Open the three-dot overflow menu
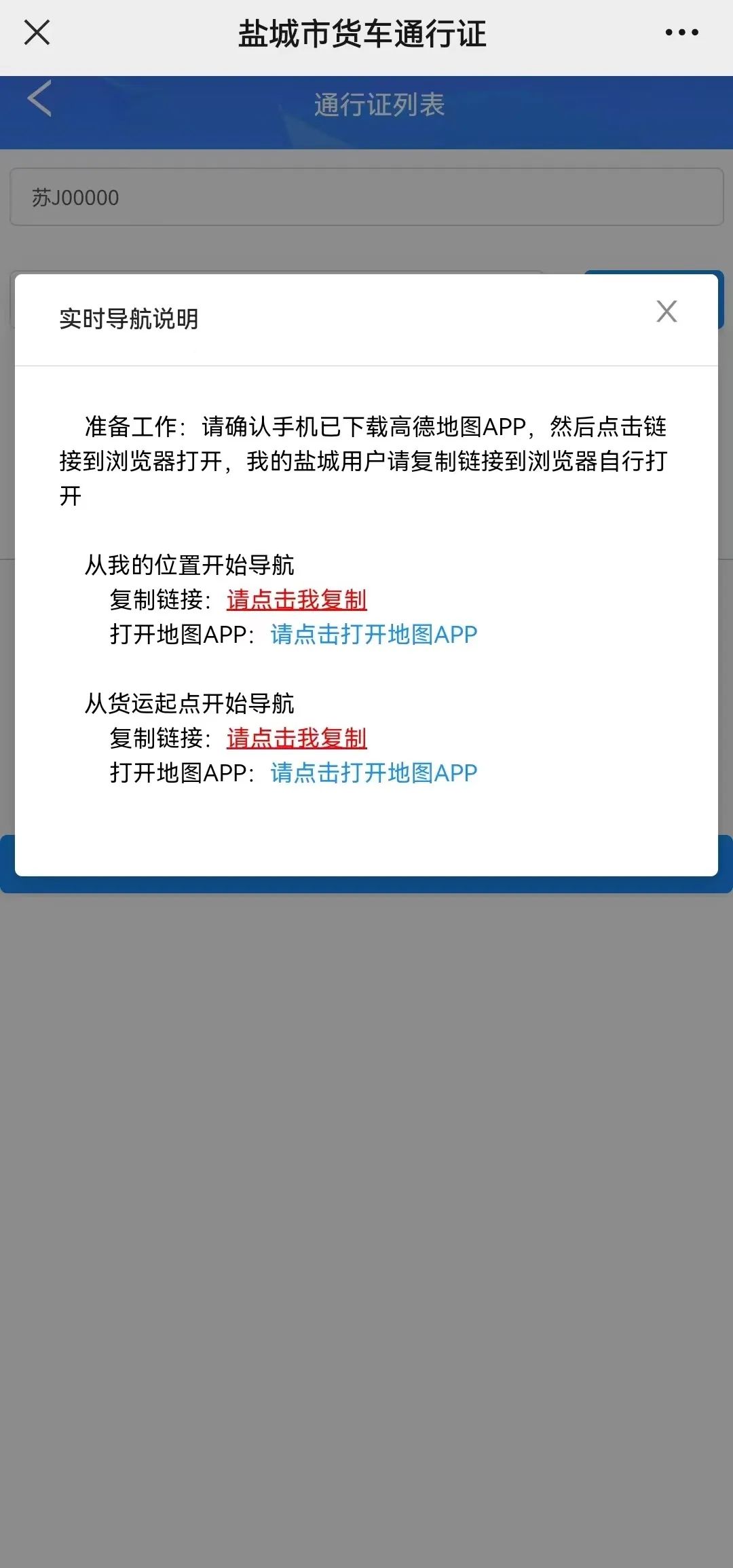This screenshot has height=1568, width=733. click(x=681, y=33)
